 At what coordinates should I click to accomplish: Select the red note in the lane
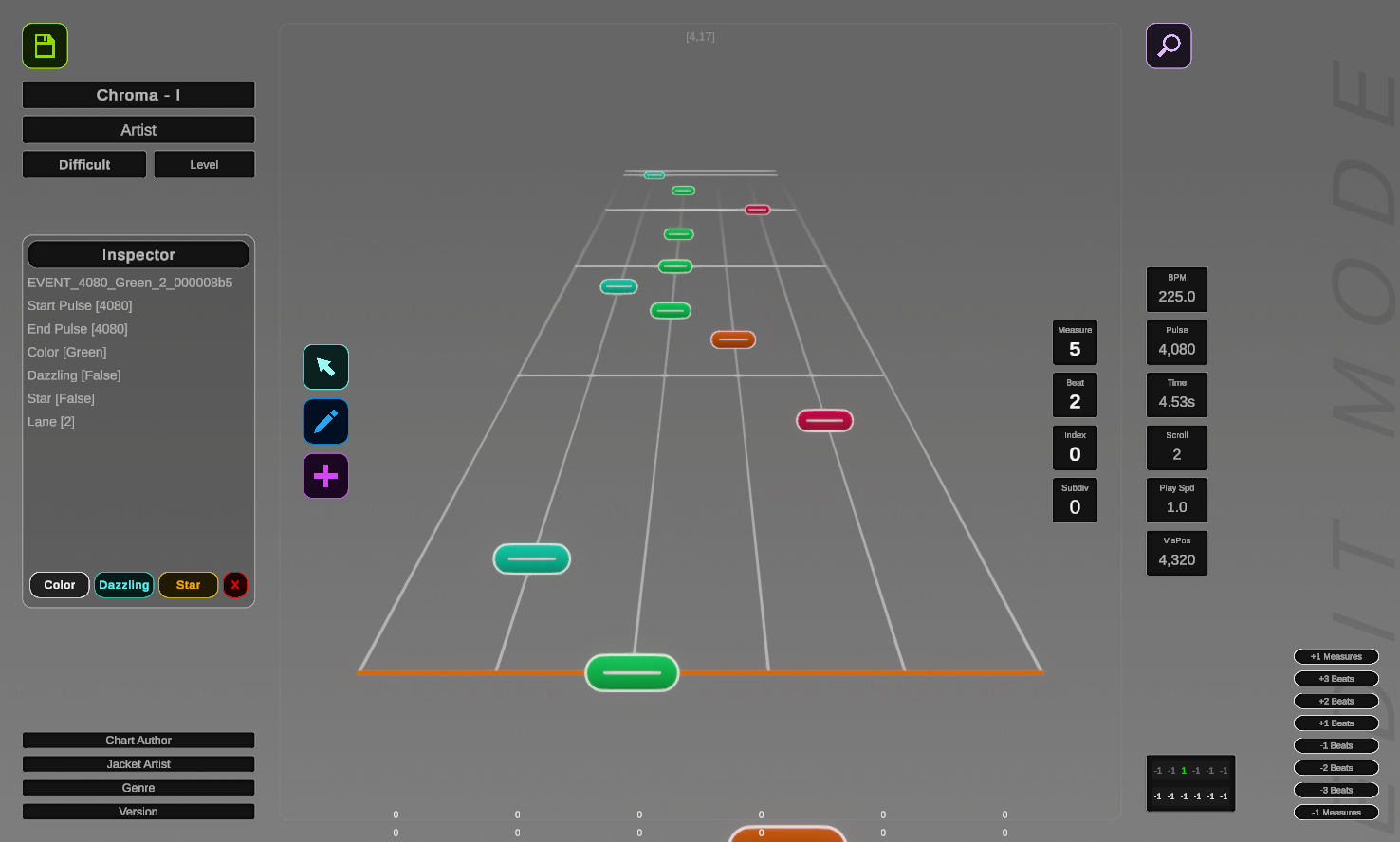(824, 420)
